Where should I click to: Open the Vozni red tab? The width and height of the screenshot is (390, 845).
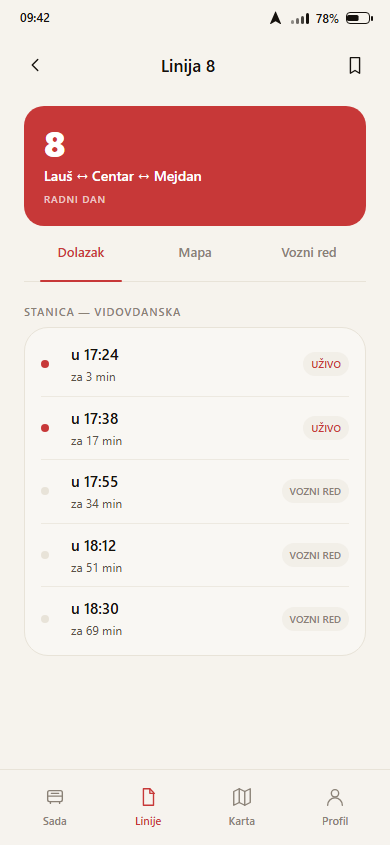point(309,253)
